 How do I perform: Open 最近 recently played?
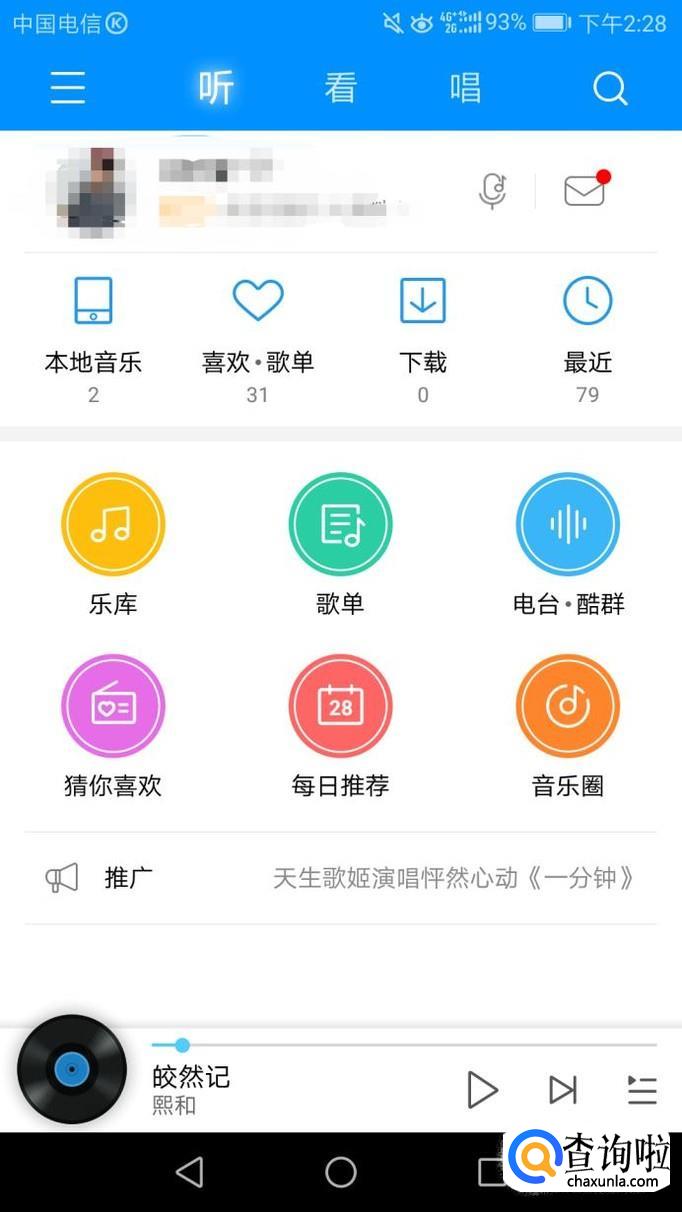[x=587, y=335]
